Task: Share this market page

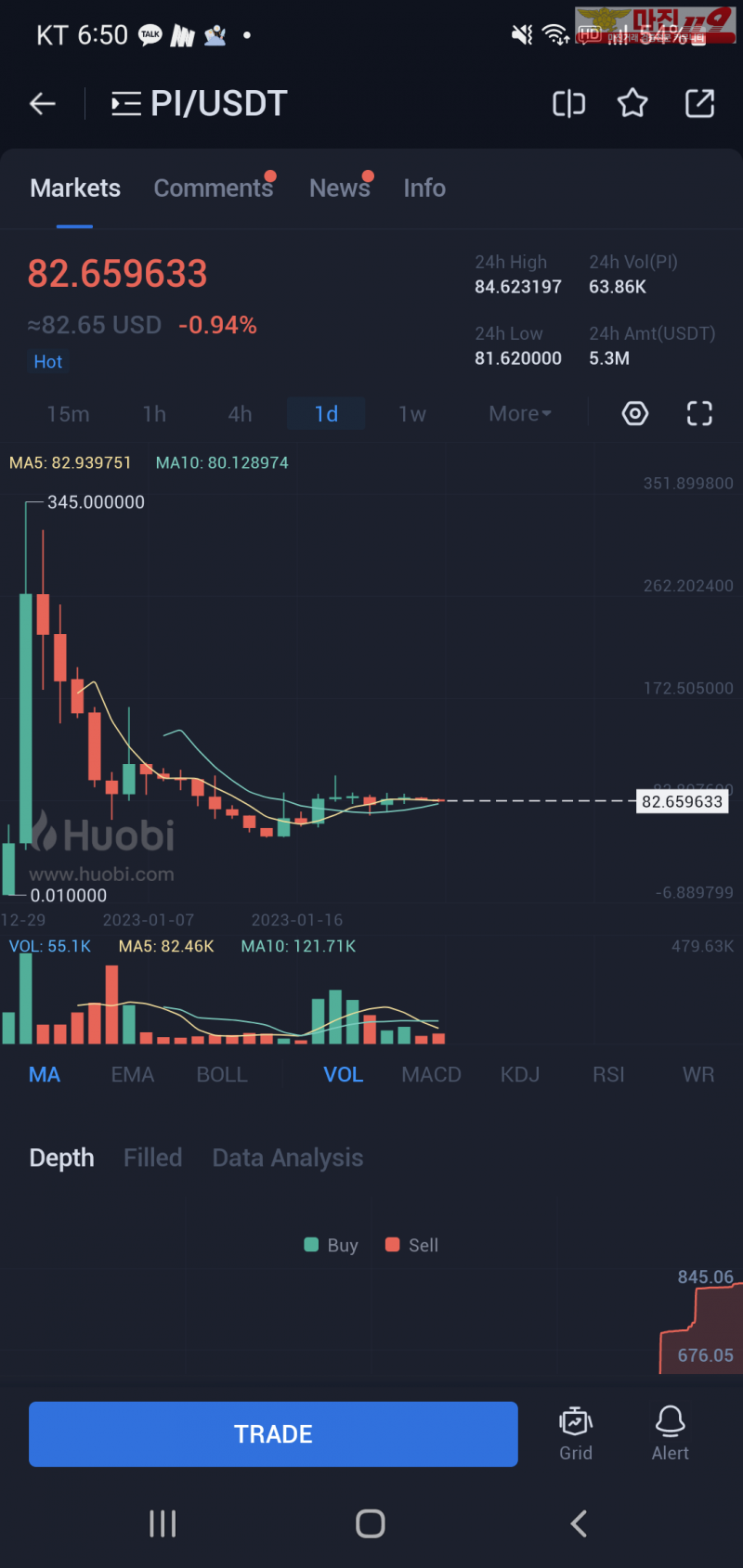Action: pyautogui.click(x=699, y=104)
